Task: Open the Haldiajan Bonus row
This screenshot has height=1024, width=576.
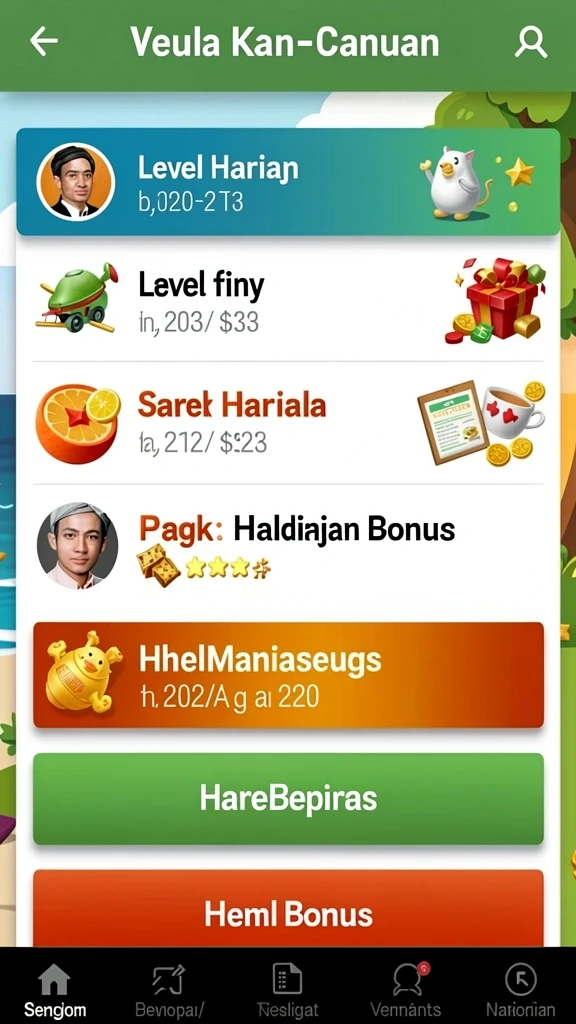Action: [x=288, y=546]
